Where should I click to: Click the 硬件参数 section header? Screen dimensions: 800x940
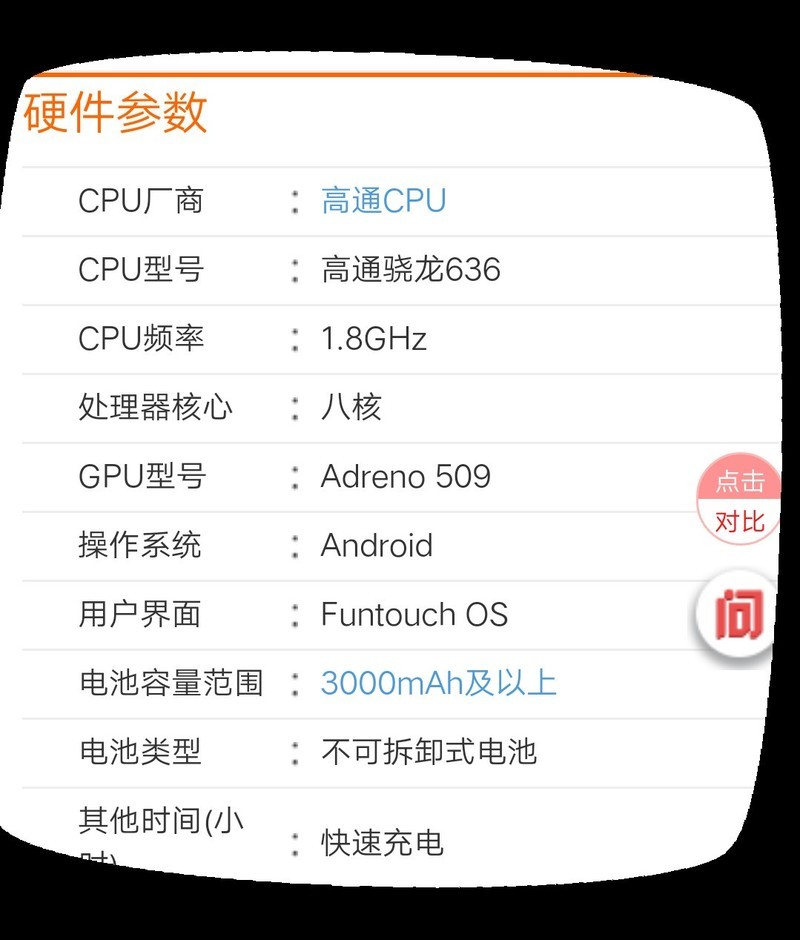click(x=120, y=113)
